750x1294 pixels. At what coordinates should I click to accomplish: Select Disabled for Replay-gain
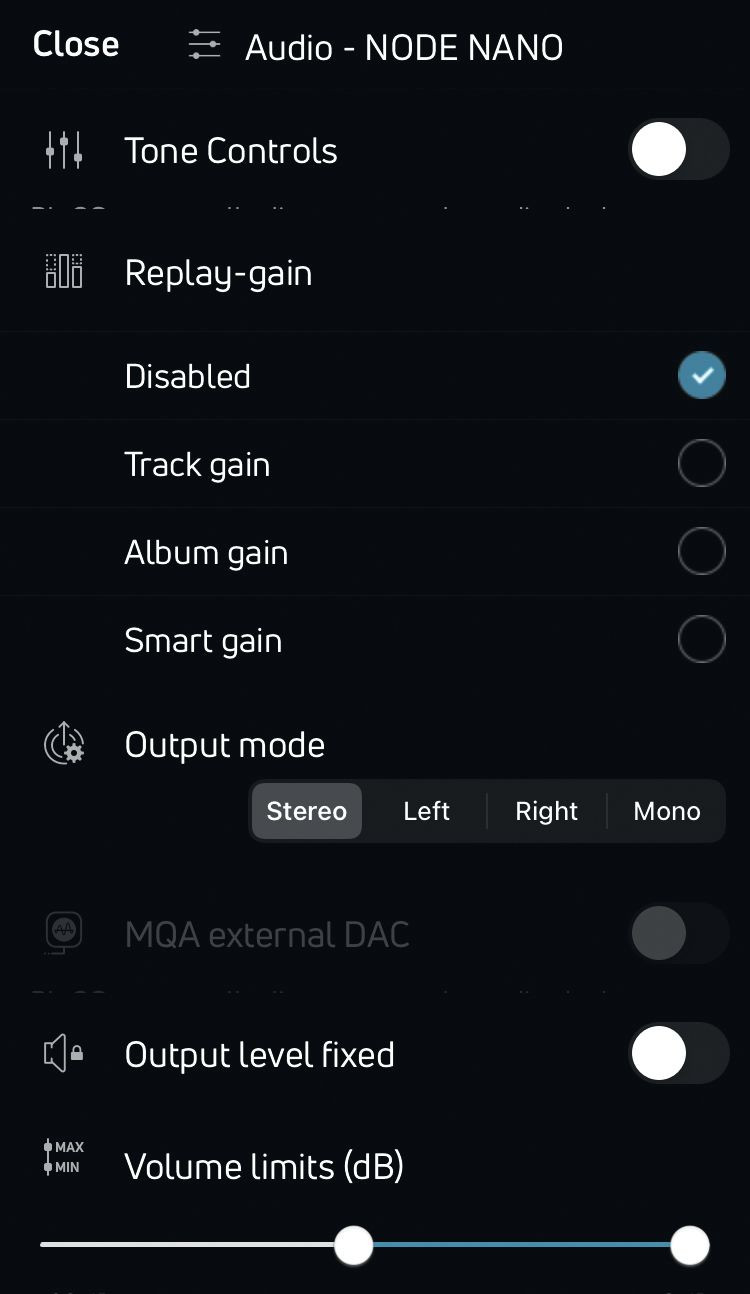[701, 376]
